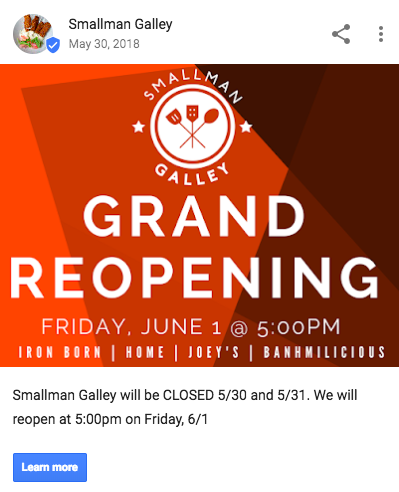Viewport: 399px width, 492px height.
Task: Tap the Learn more button
Action: (50, 467)
